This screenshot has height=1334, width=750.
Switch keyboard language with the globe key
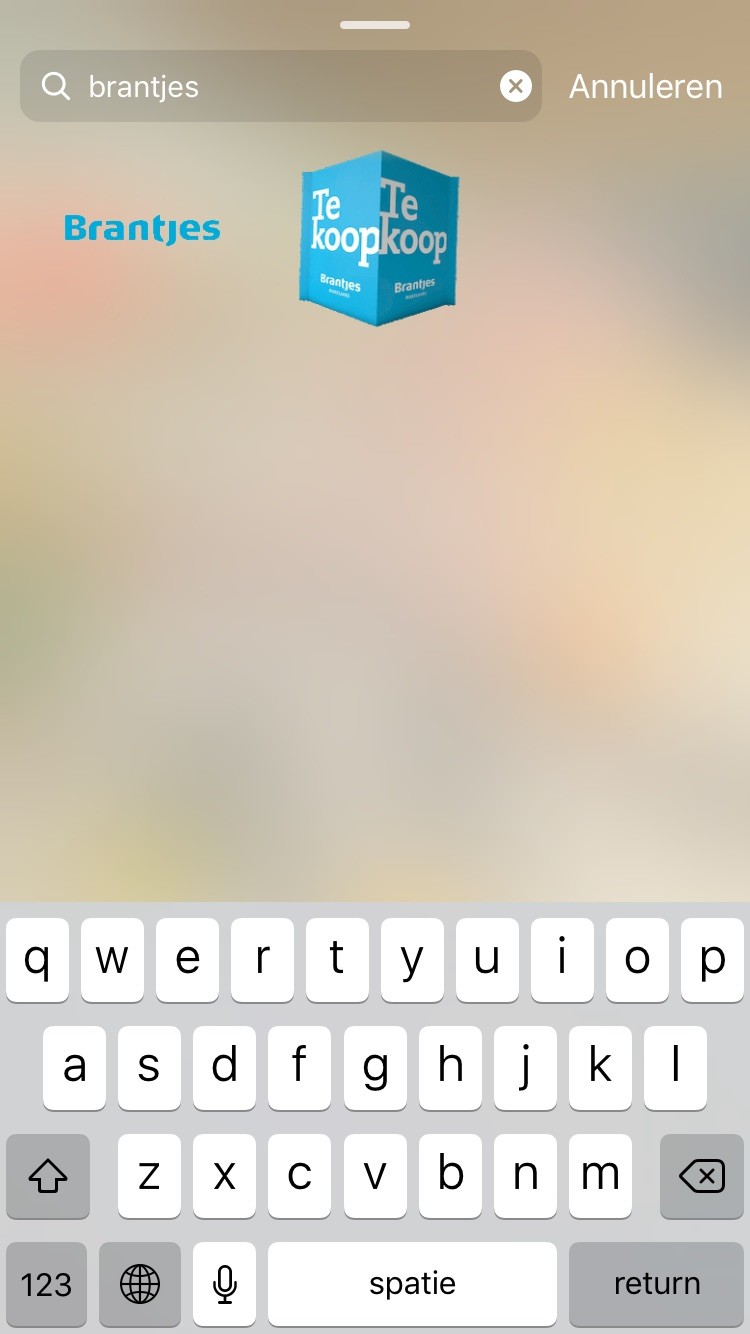click(140, 1284)
